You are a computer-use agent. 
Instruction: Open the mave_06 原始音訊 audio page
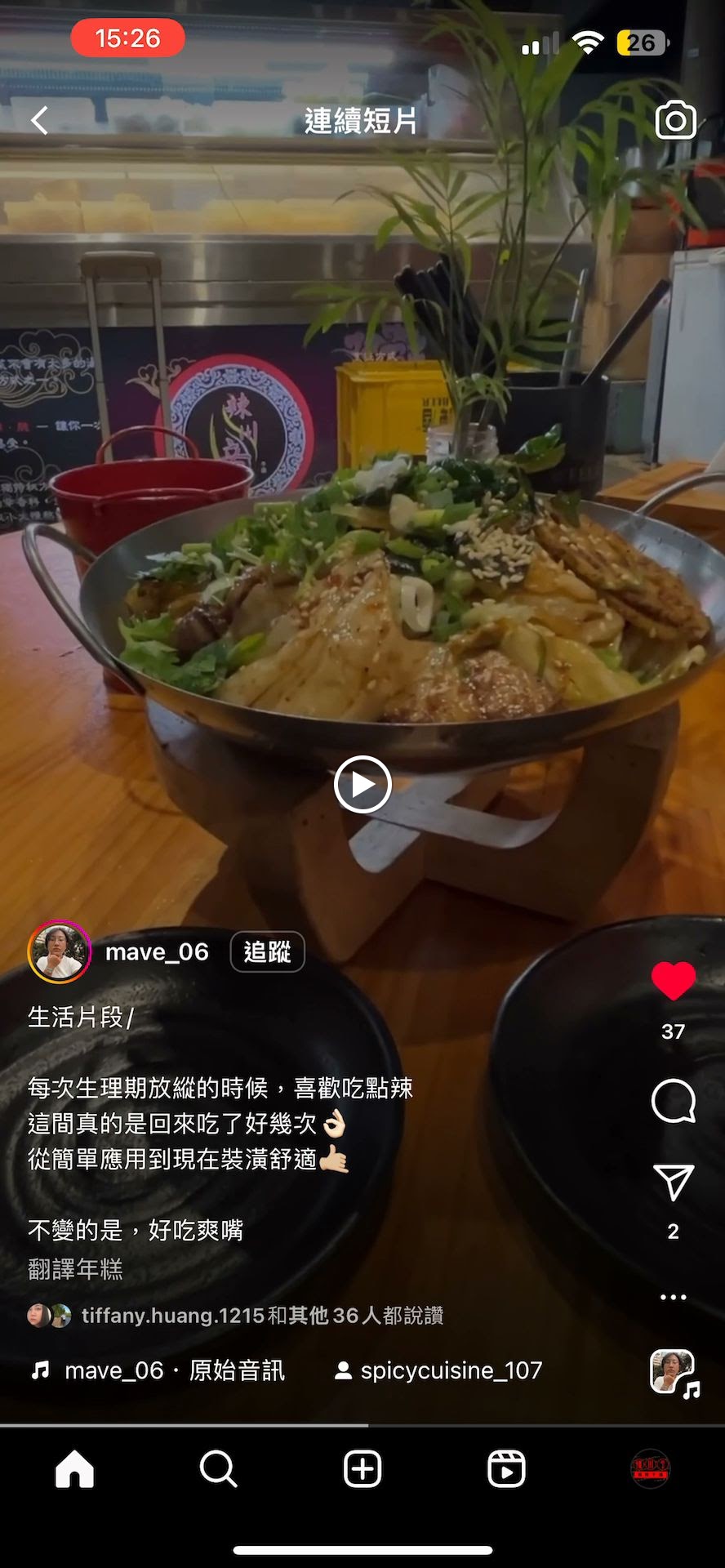tap(159, 1370)
